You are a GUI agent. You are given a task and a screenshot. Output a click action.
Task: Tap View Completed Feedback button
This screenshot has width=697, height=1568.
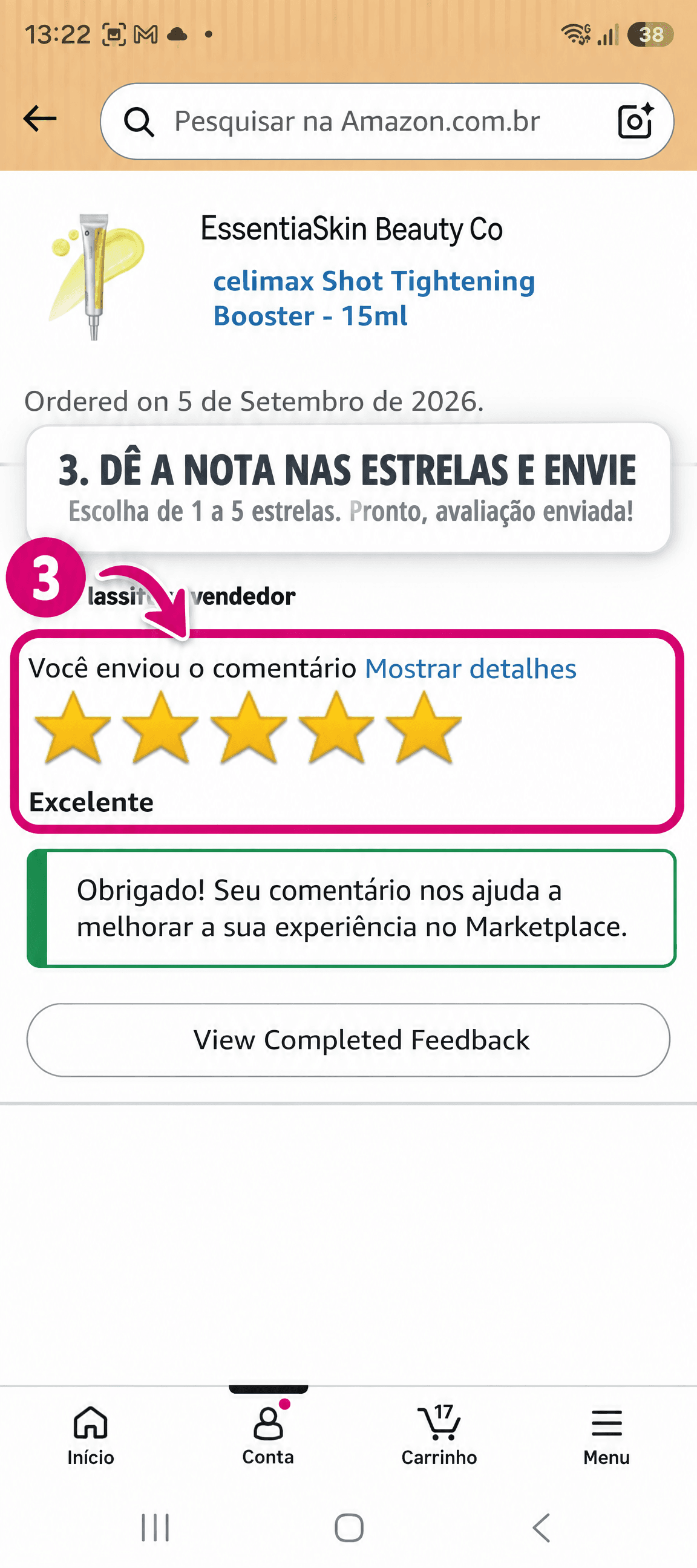click(x=348, y=1040)
